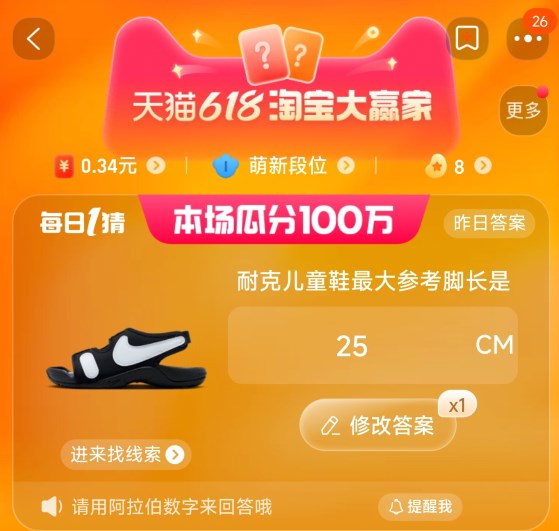Tap 提醒我 to set a reminder
The width and height of the screenshot is (559, 531).
pos(420,507)
